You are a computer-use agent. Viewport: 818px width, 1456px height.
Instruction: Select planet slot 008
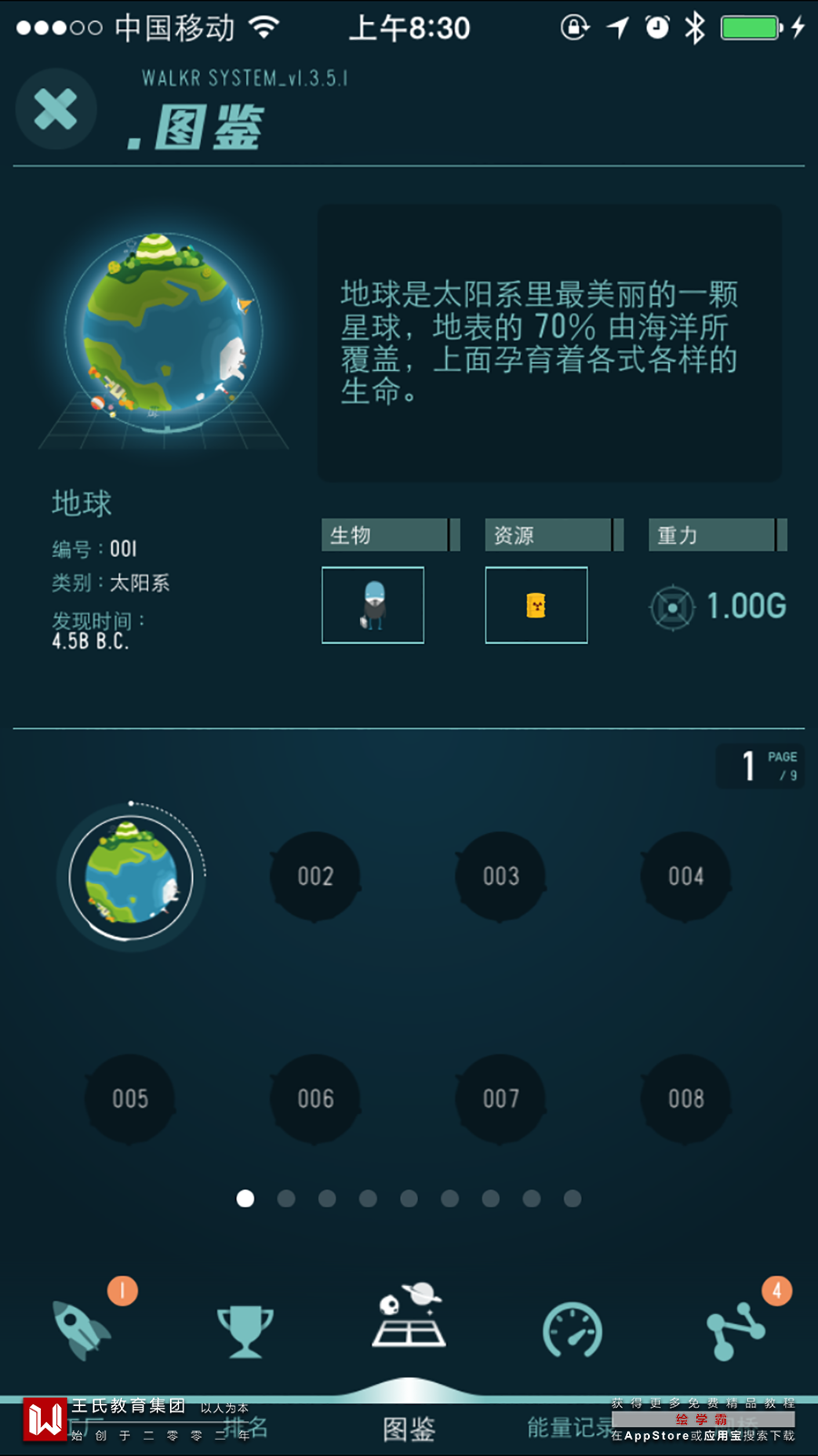(686, 1099)
